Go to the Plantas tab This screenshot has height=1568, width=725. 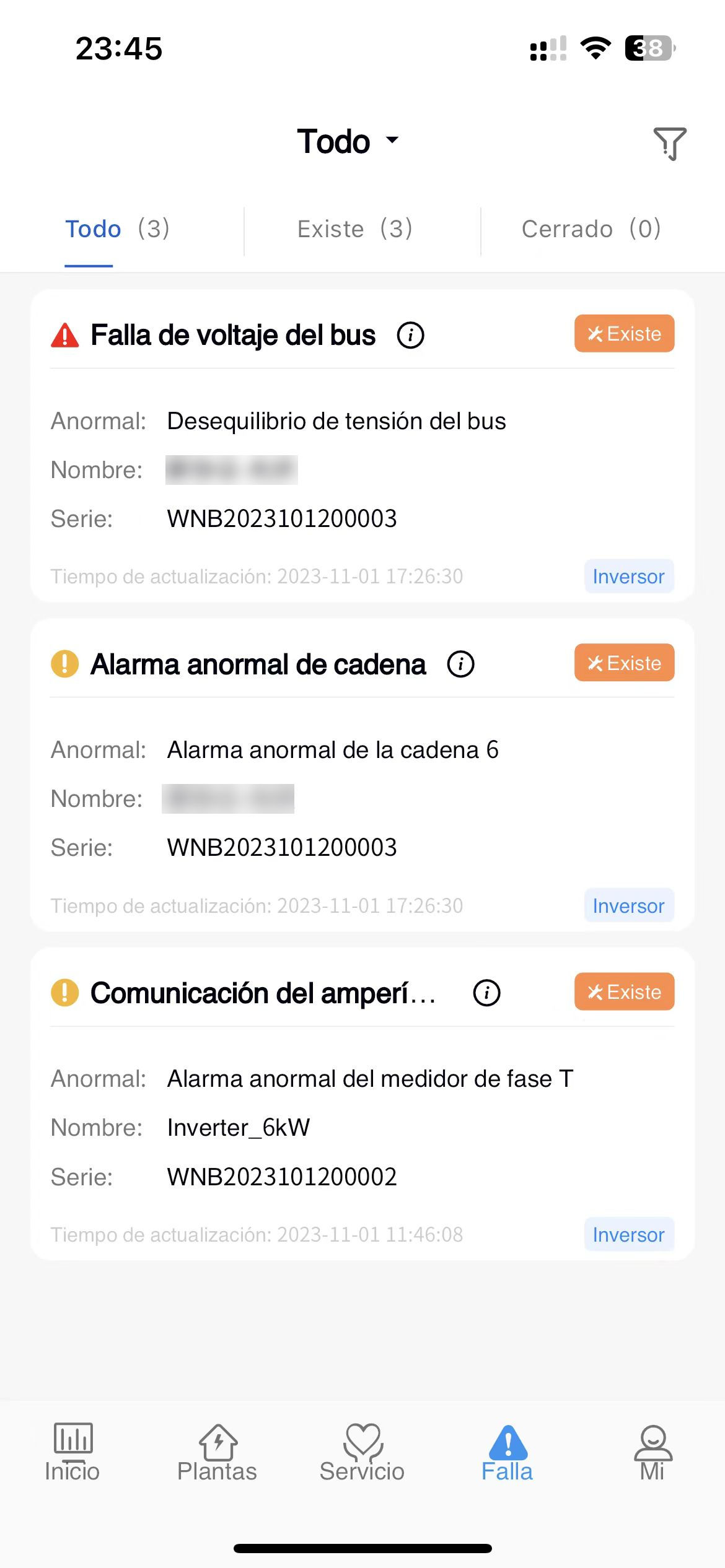[x=217, y=1452]
